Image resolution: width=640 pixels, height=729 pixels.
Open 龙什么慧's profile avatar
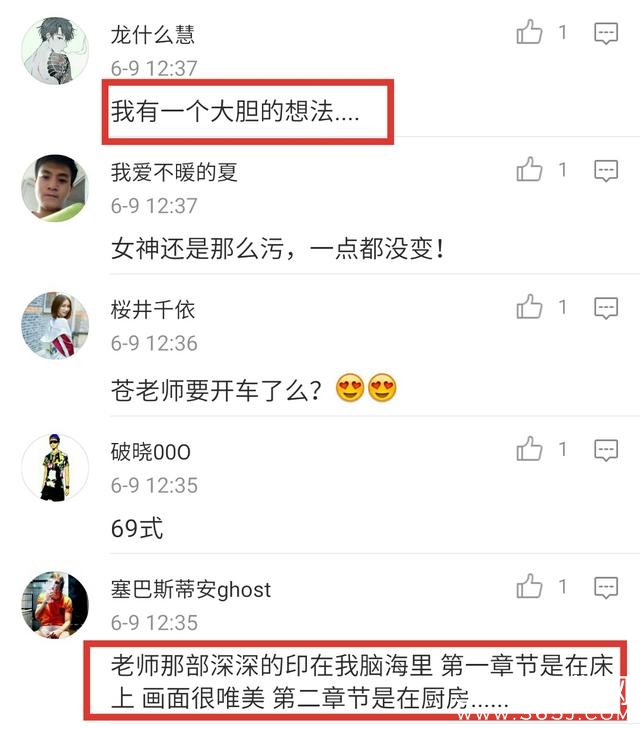click(54, 52)
